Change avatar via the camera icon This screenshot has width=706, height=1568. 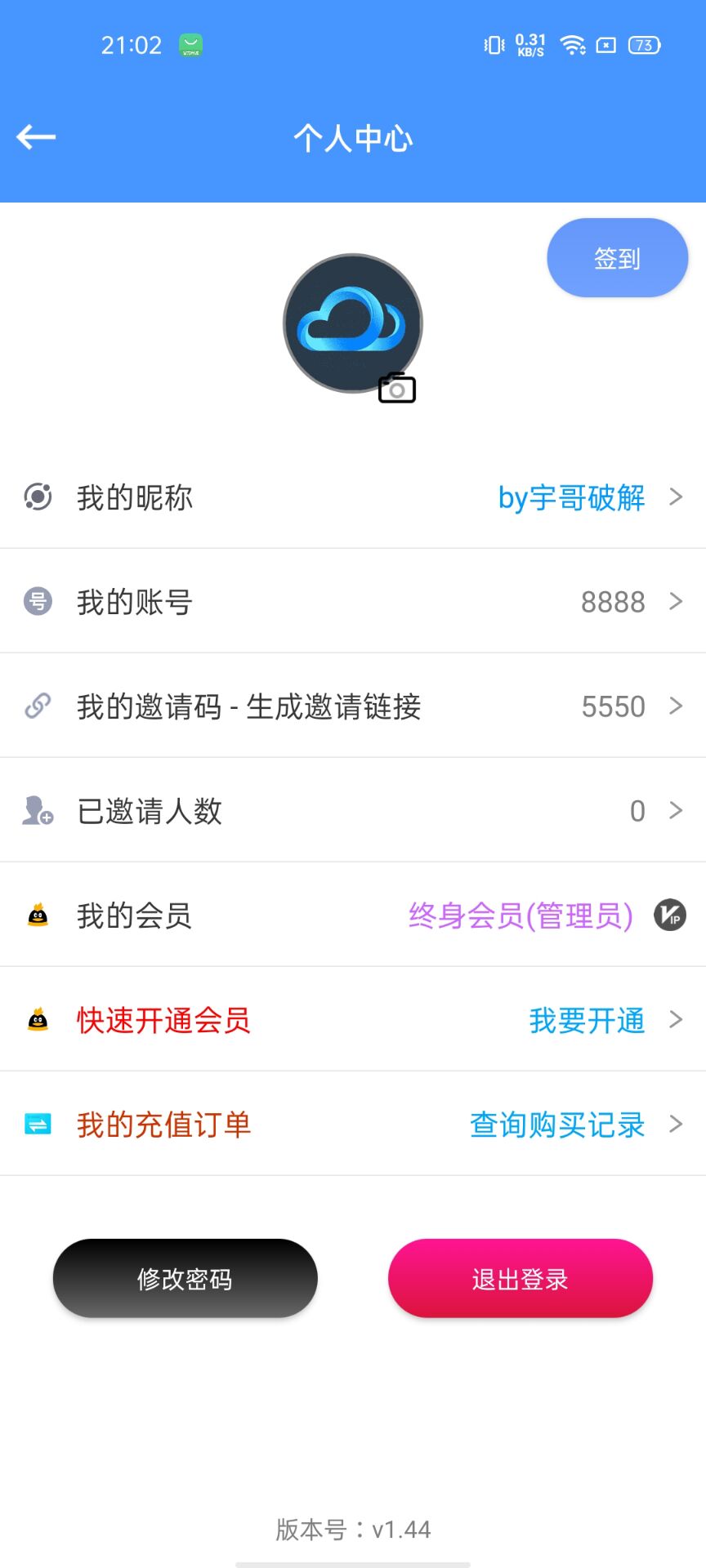397,388
